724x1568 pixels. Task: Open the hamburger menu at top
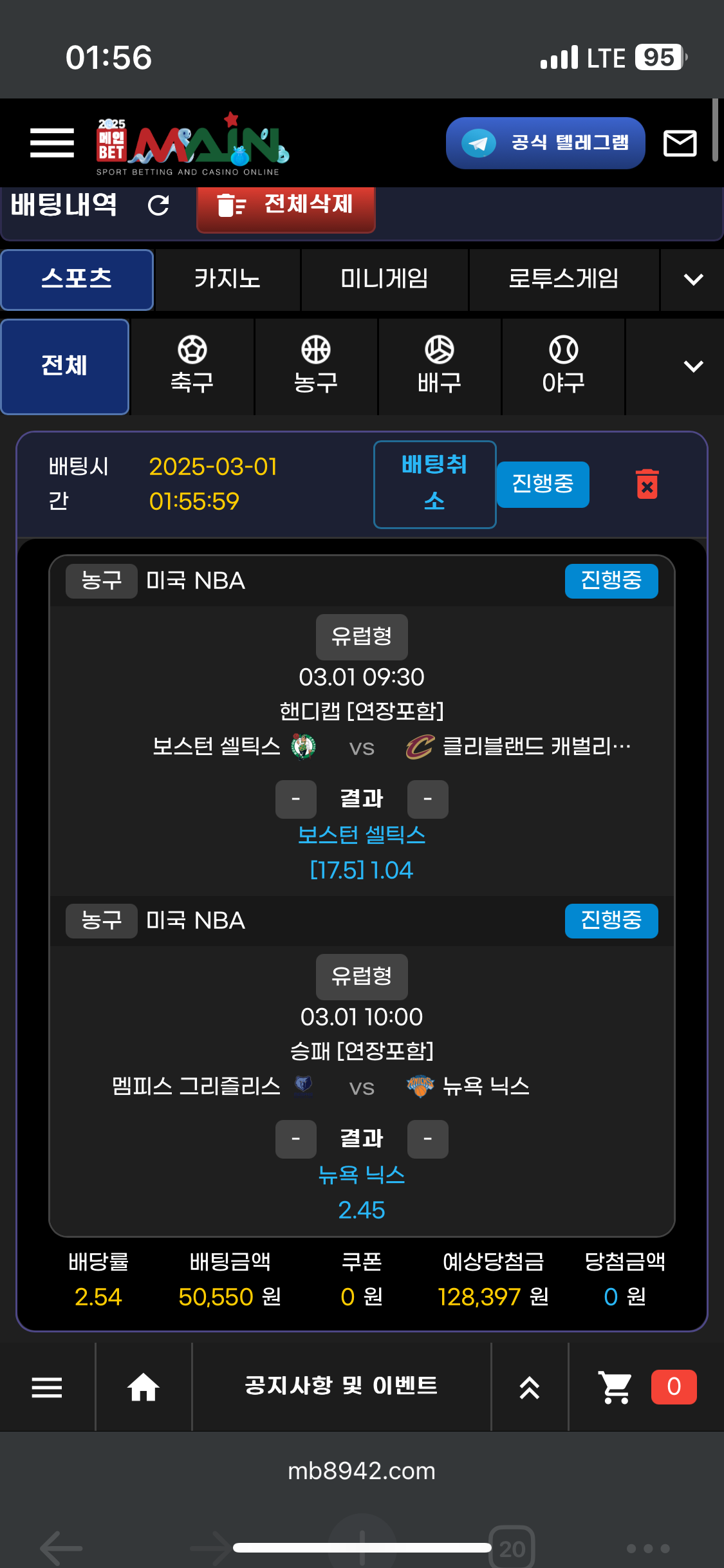tap(52, 142)
